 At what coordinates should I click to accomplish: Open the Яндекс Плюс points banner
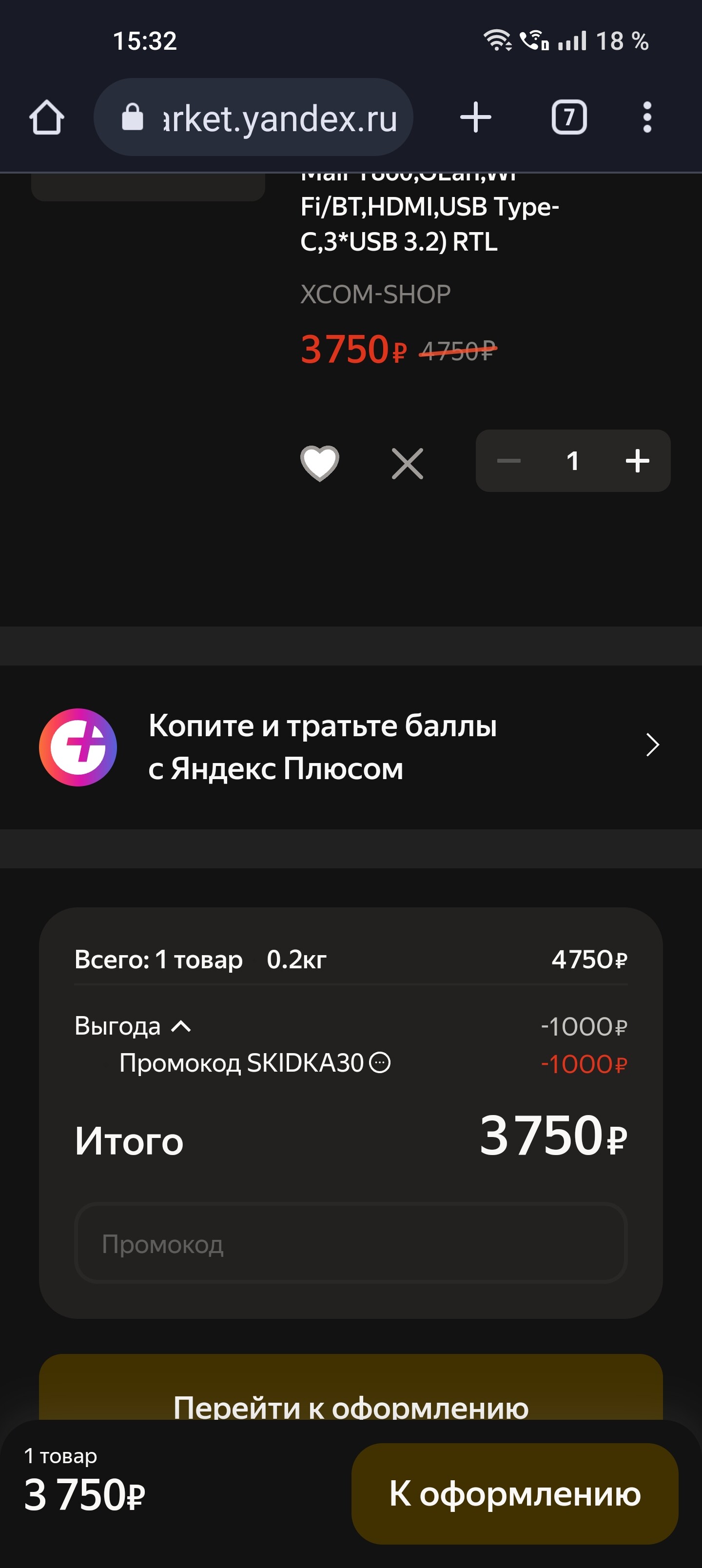(x=351, y=747)
